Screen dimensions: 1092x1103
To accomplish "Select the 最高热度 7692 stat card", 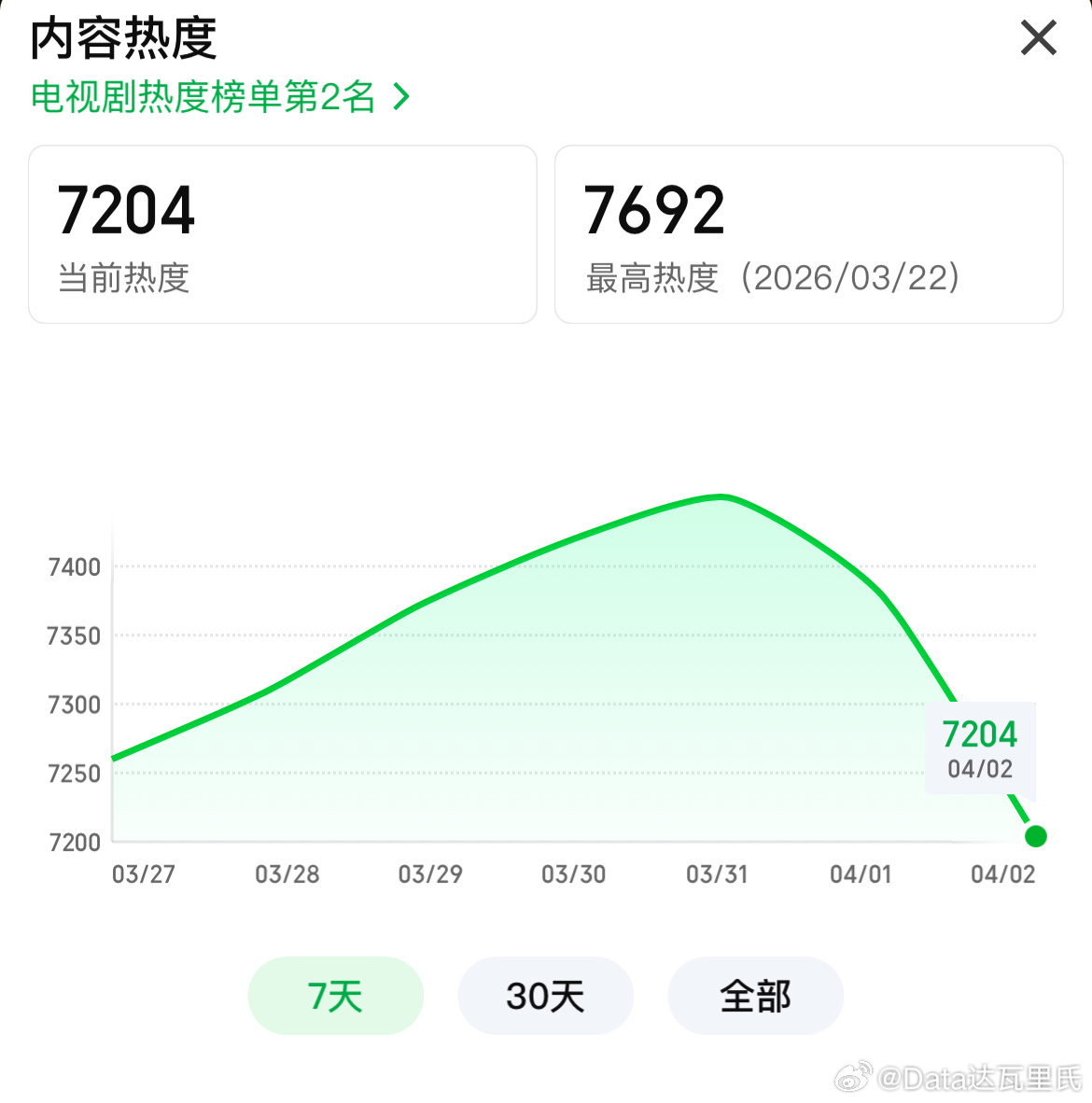I will click(808, 233).
